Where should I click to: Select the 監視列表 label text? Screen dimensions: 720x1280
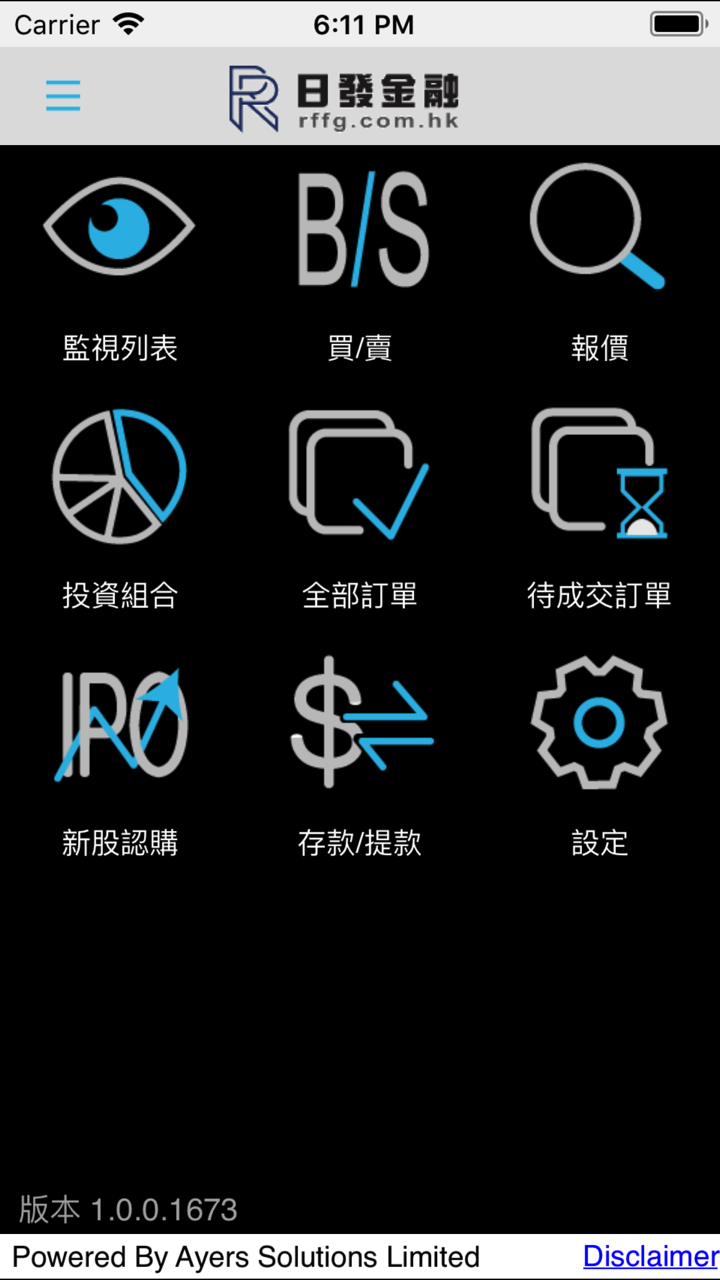(120, 348)
